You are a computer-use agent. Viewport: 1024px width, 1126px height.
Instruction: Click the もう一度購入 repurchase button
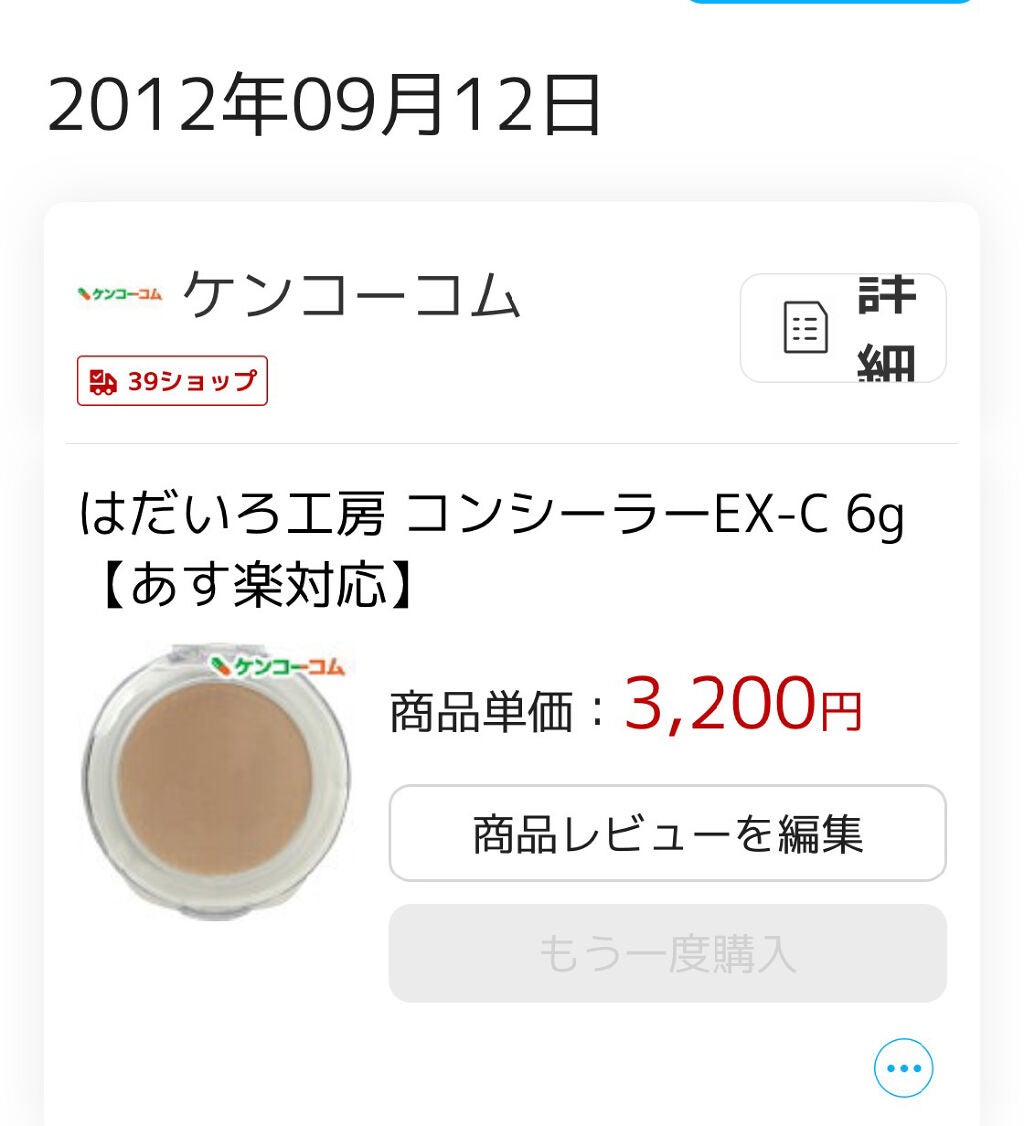(x=667, y=952)
